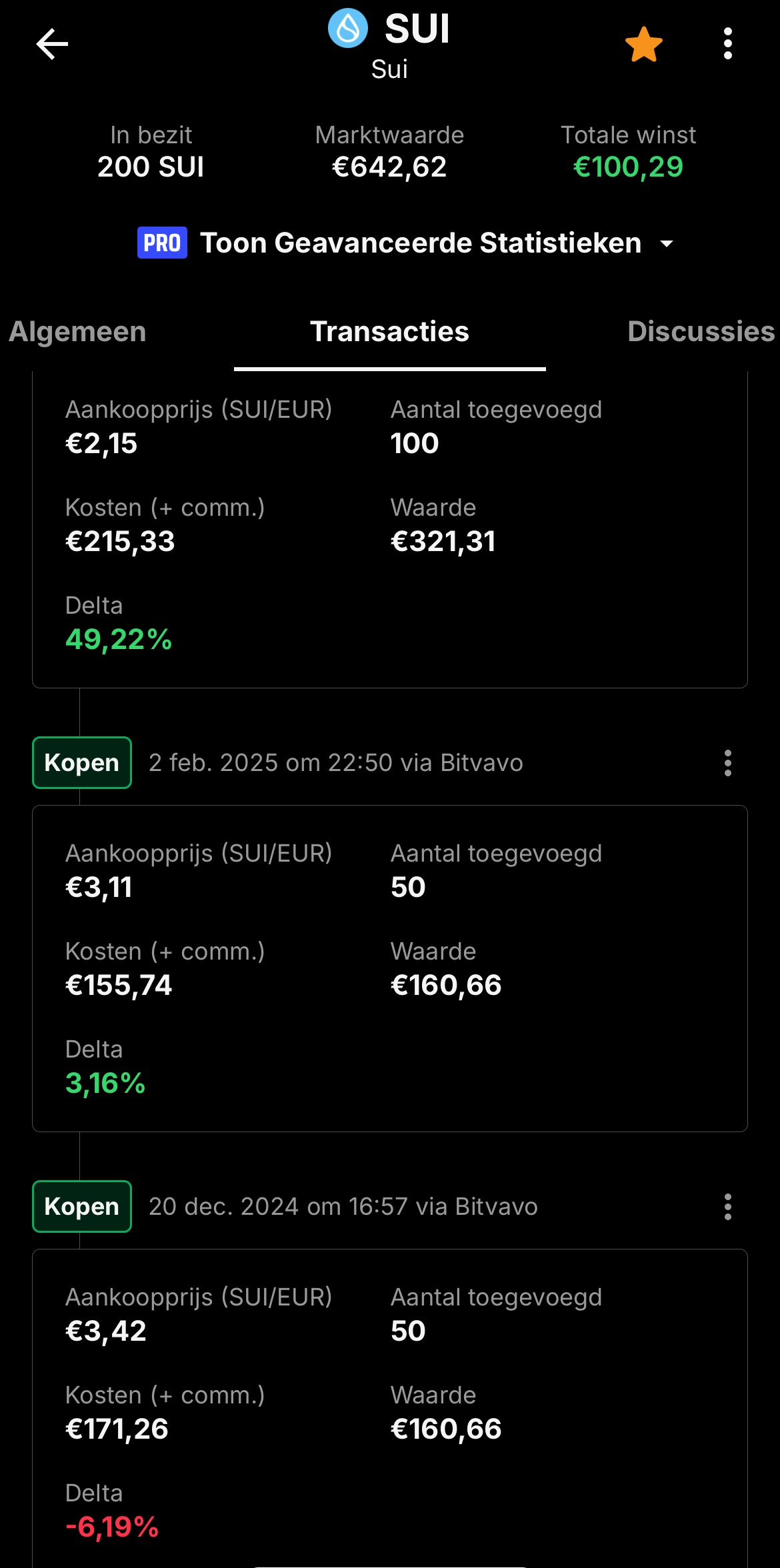Toggle the favorite star for SUI

pos(643,45)
